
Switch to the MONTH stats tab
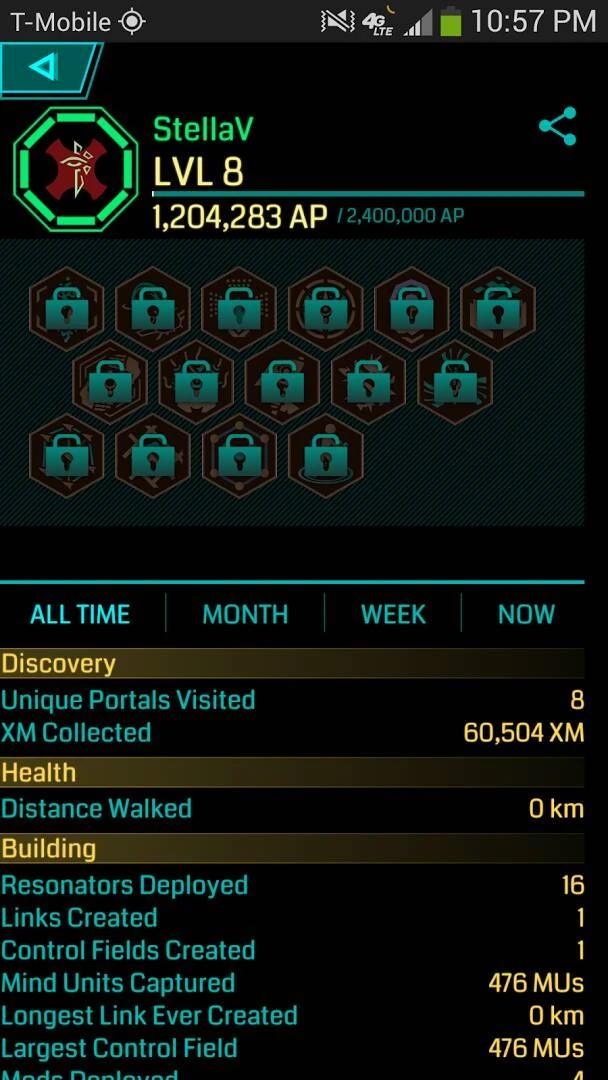click(x=245, y=614)
